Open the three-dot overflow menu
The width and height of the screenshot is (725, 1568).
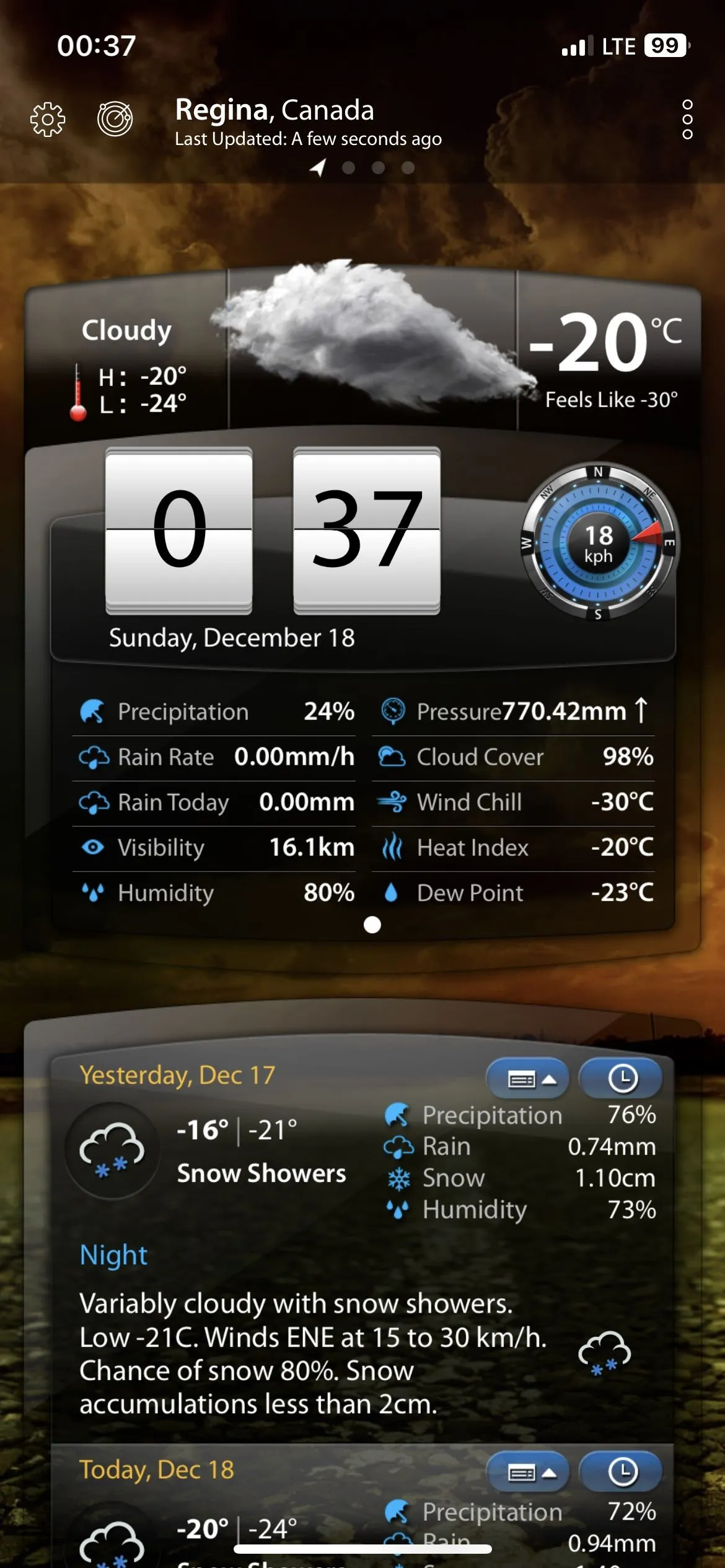(687, 119)
